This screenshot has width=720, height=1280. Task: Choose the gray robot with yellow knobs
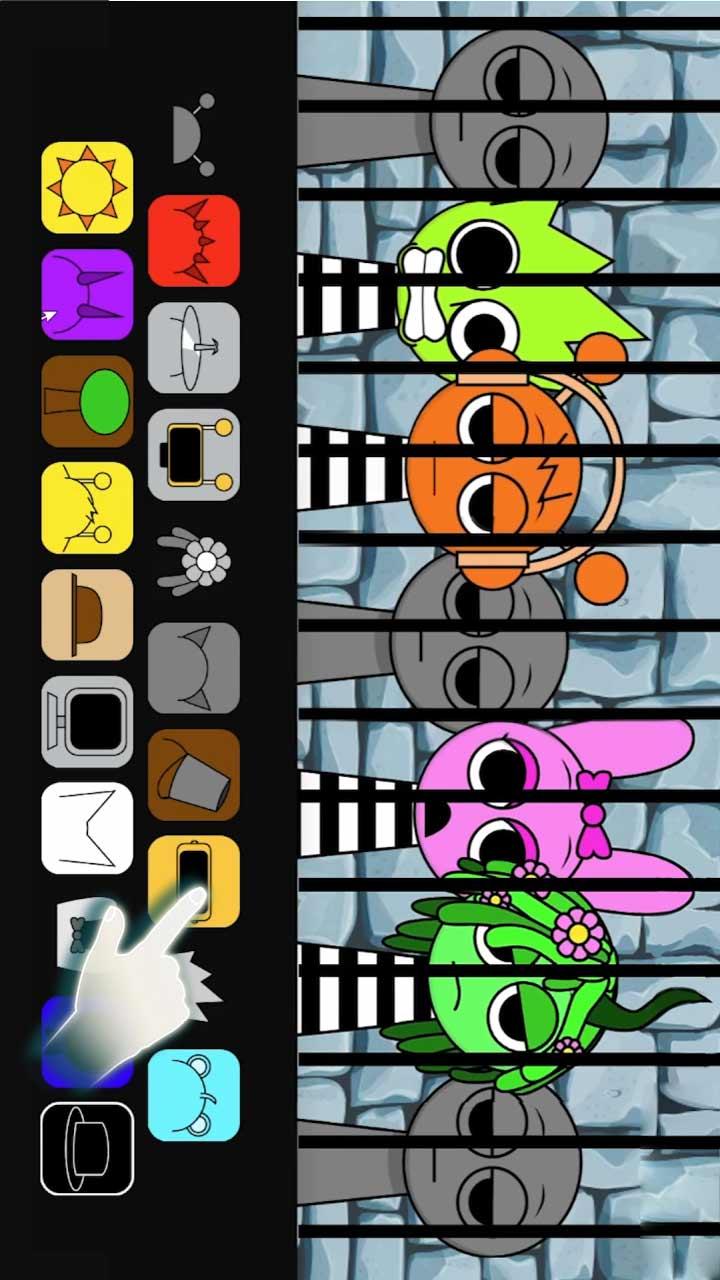pyautogui.click(x=194, y=454)
